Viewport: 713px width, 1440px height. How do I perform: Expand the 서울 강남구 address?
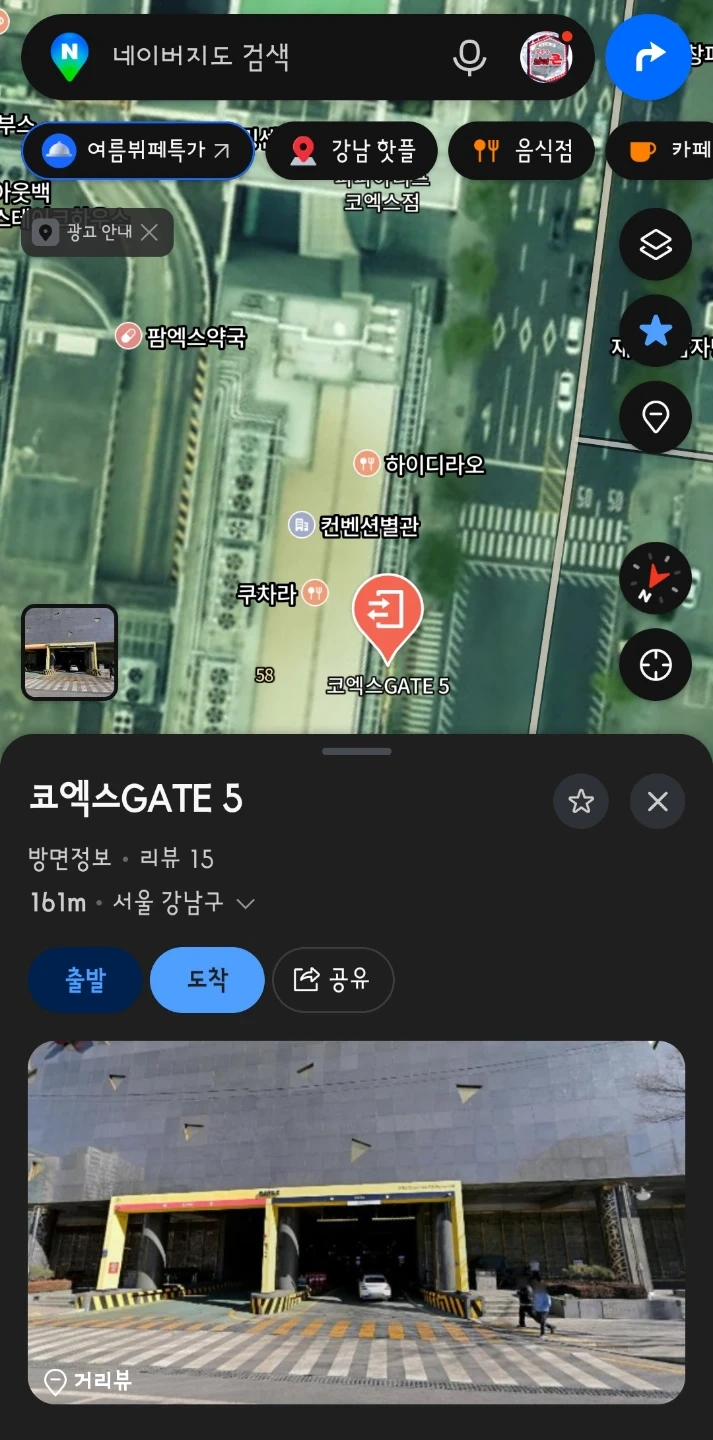click(x=184, y=903)
